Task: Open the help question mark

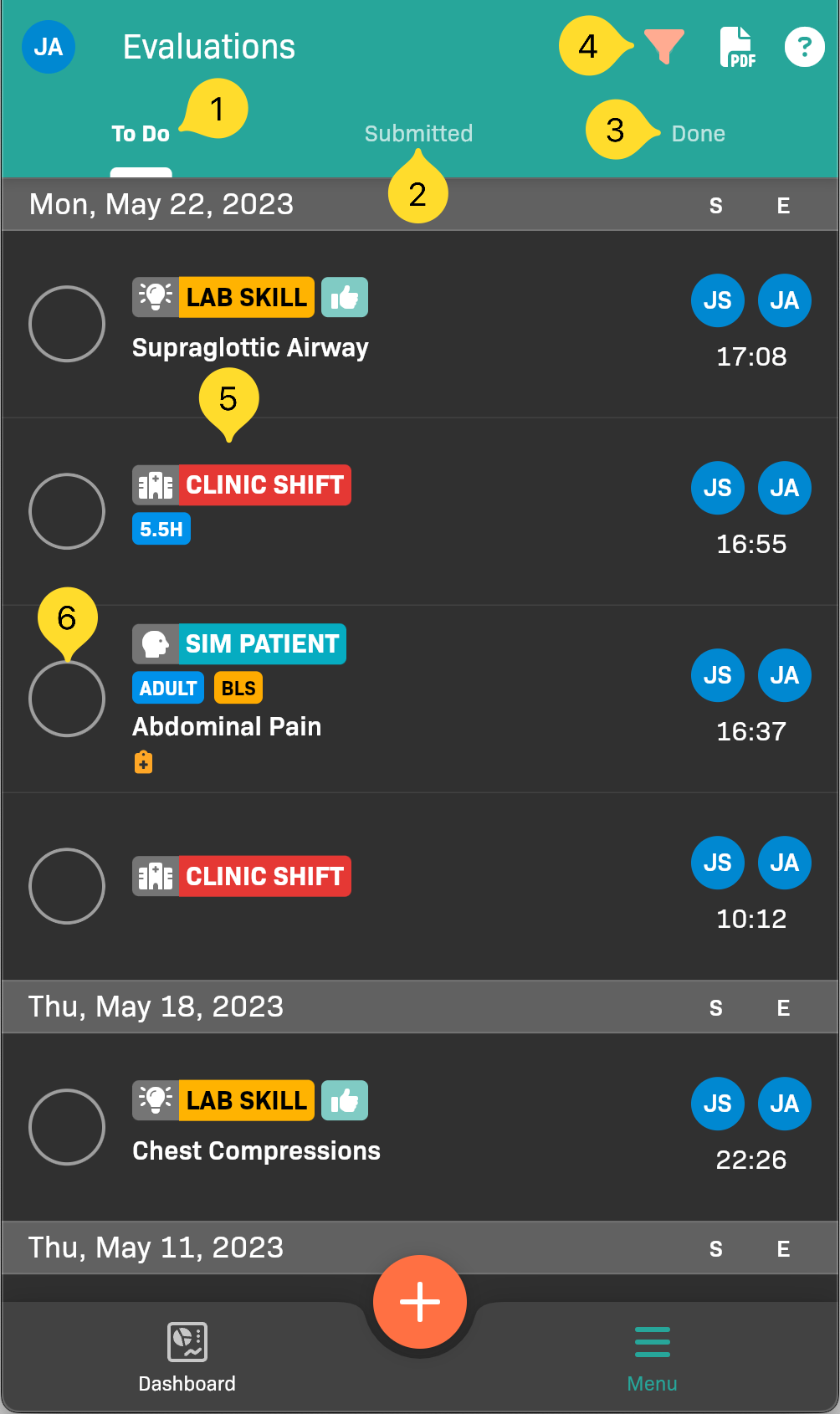Action: pos(804,47)
